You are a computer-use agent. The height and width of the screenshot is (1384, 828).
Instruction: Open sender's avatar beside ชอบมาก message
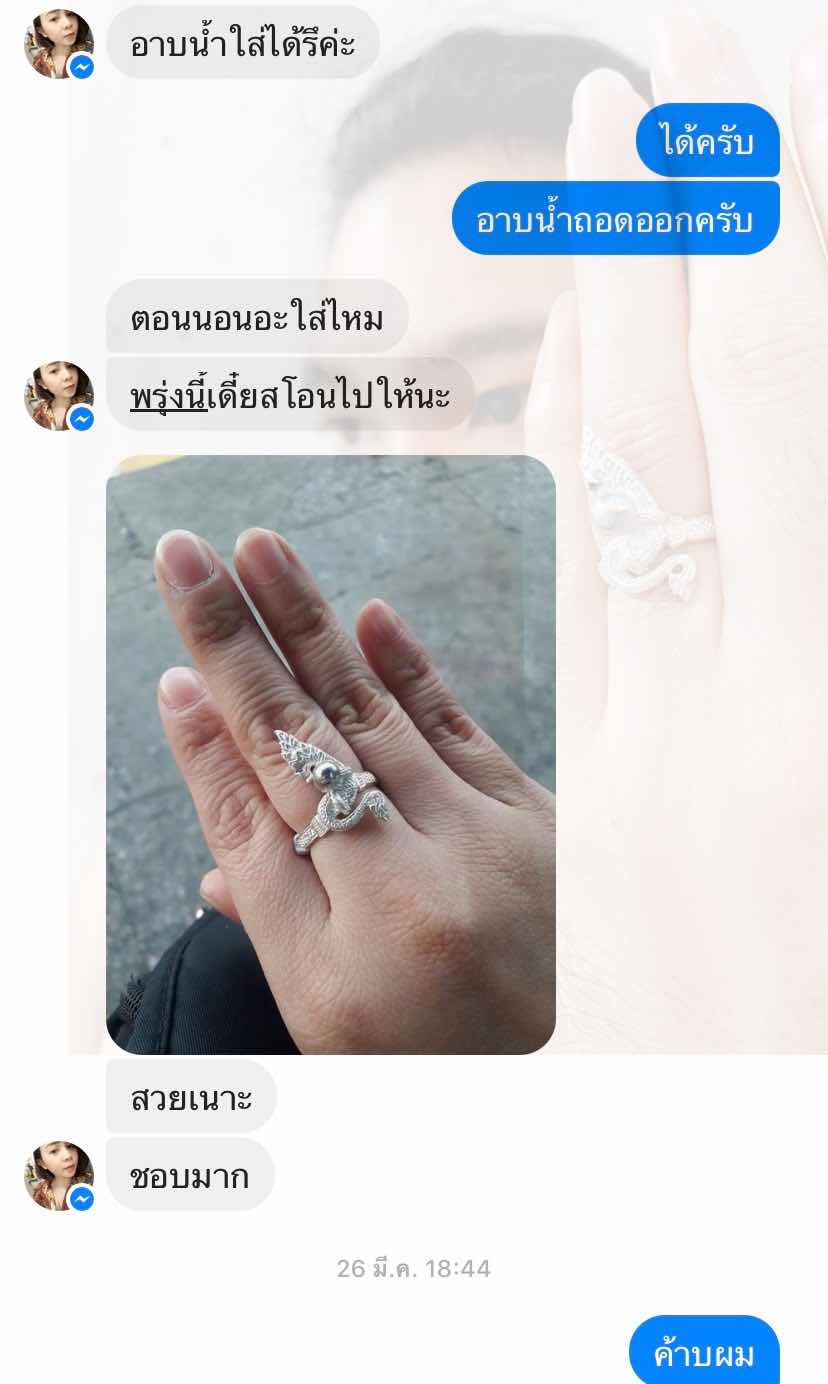click(59, 1175)
